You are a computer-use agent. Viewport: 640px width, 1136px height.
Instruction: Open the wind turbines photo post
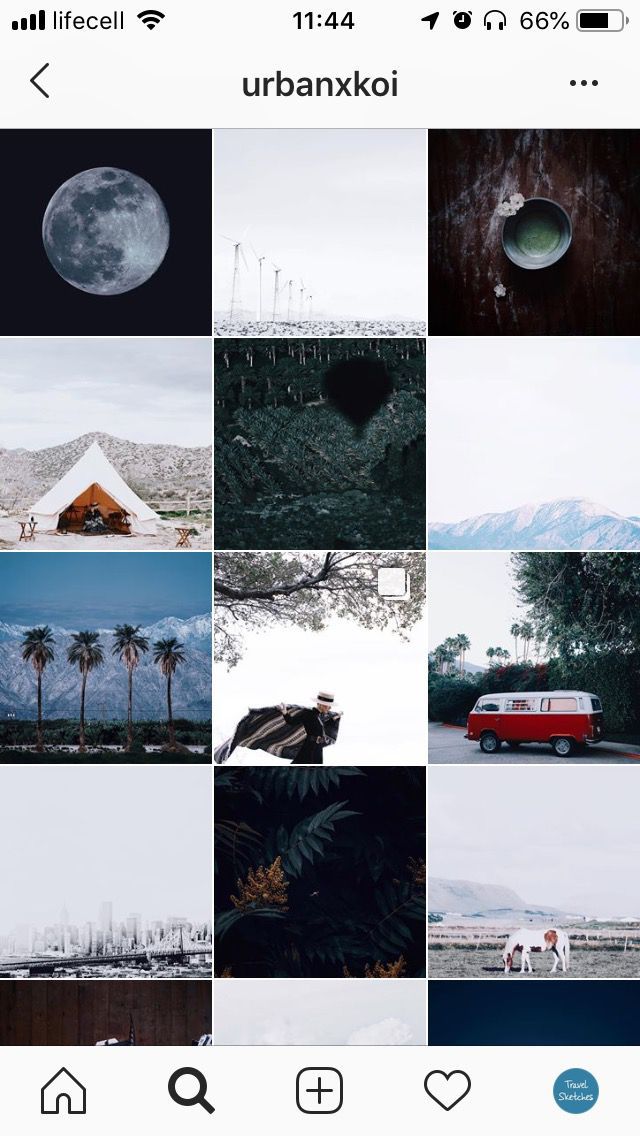[320, 232]
